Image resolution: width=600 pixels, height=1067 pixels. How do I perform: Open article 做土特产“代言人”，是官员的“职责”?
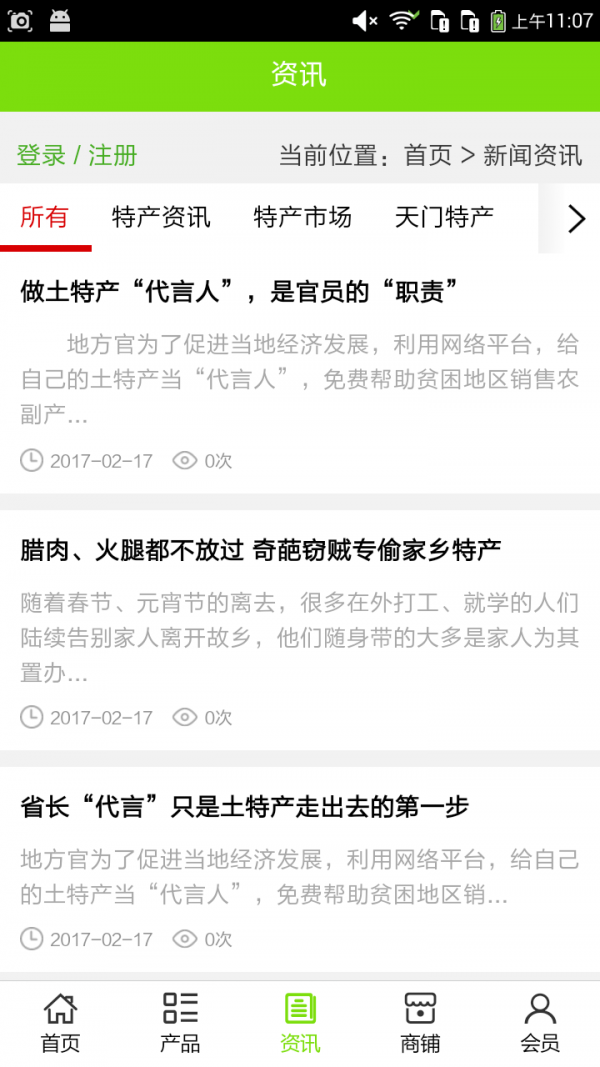click(240, 292)
